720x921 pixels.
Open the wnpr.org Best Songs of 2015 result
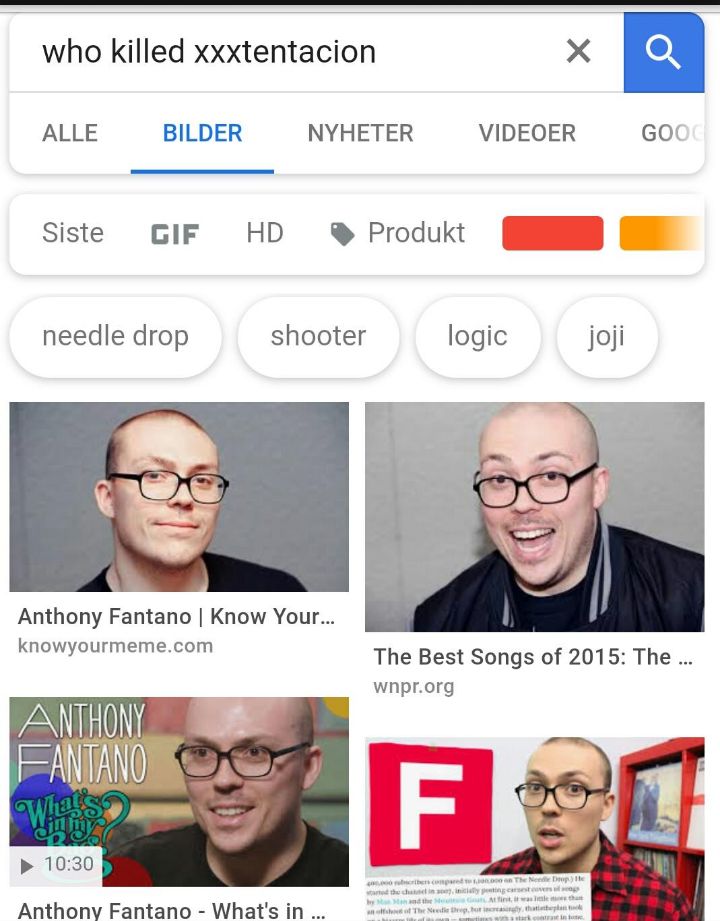[534, 517]
